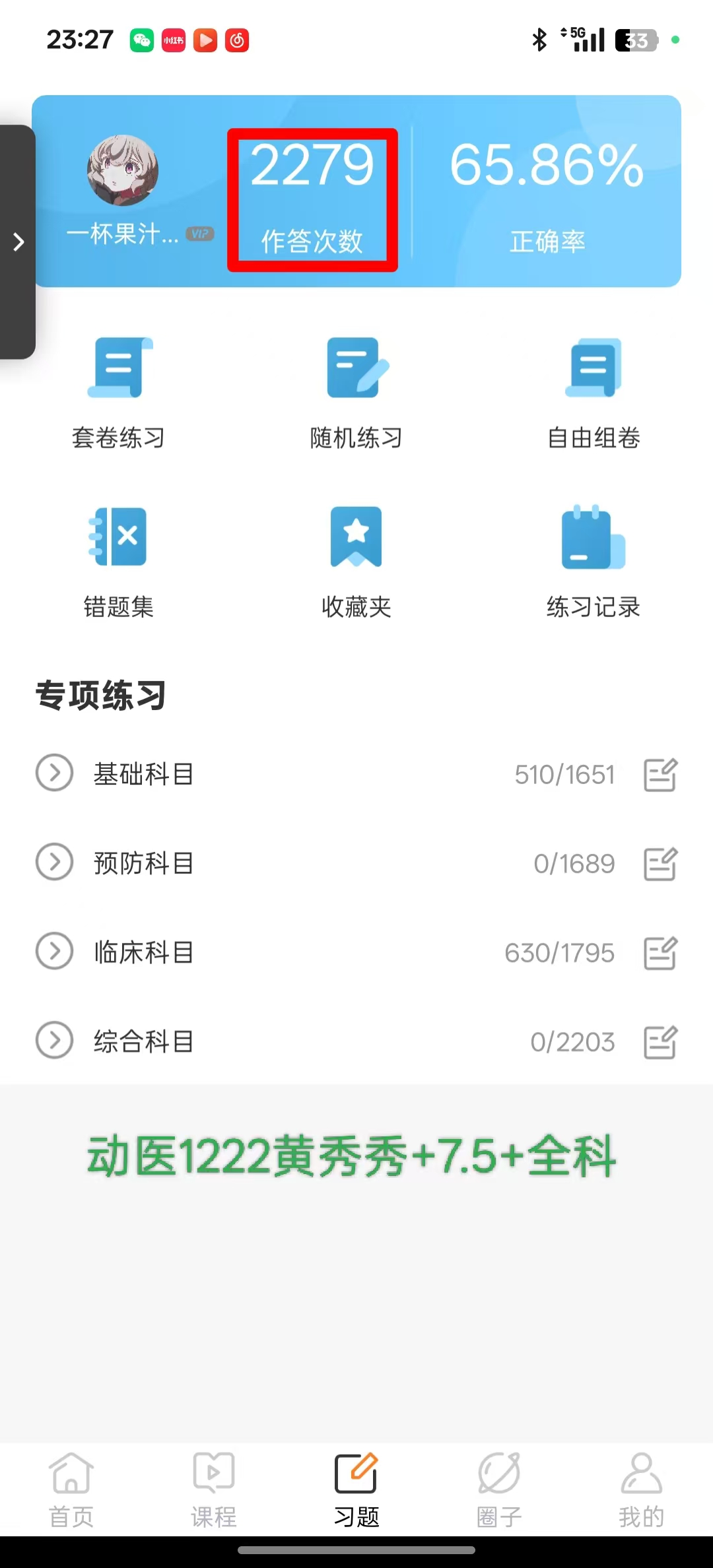Open the 收藏夹 favorites folder
This screenshot has height=1568, width=713.
coord(356,562)
